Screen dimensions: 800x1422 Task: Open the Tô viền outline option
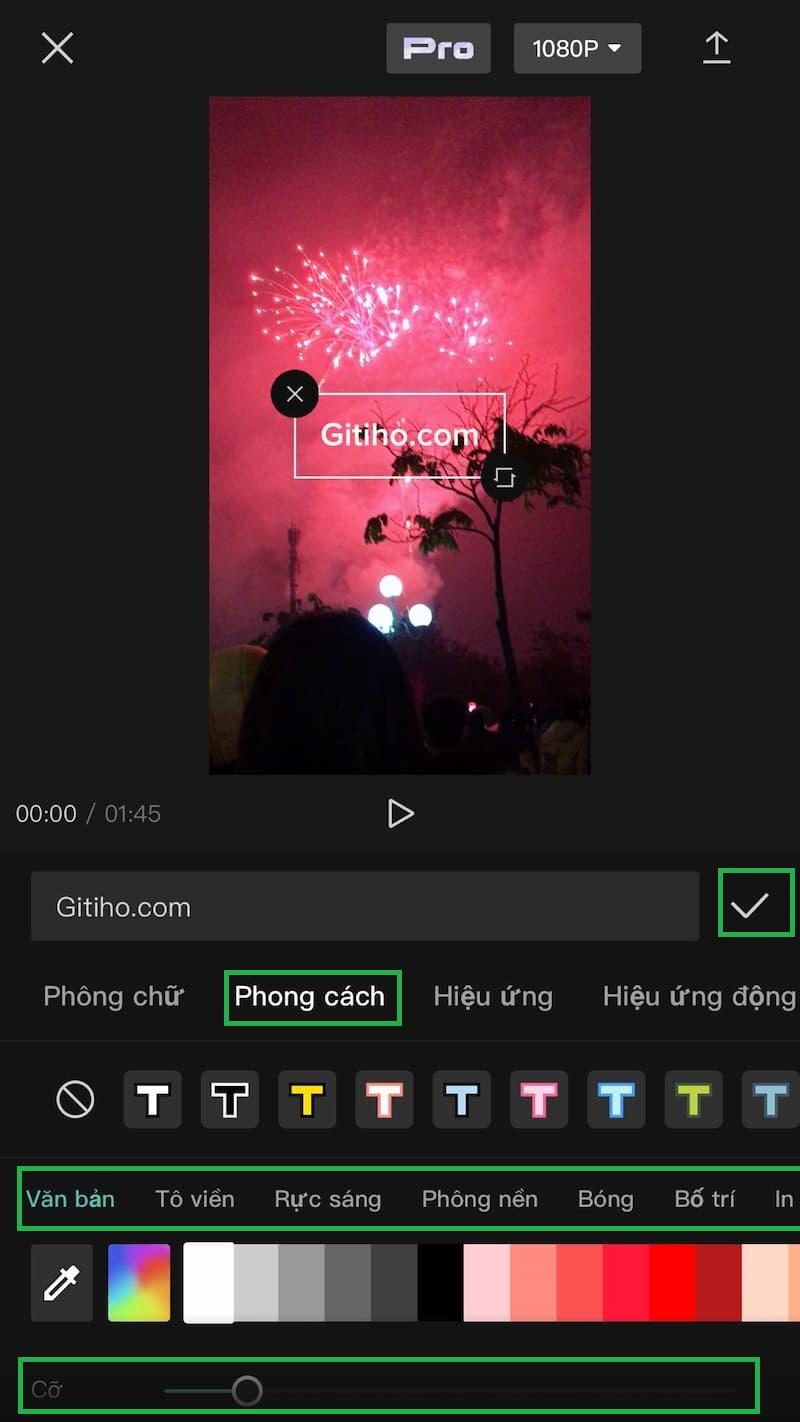(194, 1198)
